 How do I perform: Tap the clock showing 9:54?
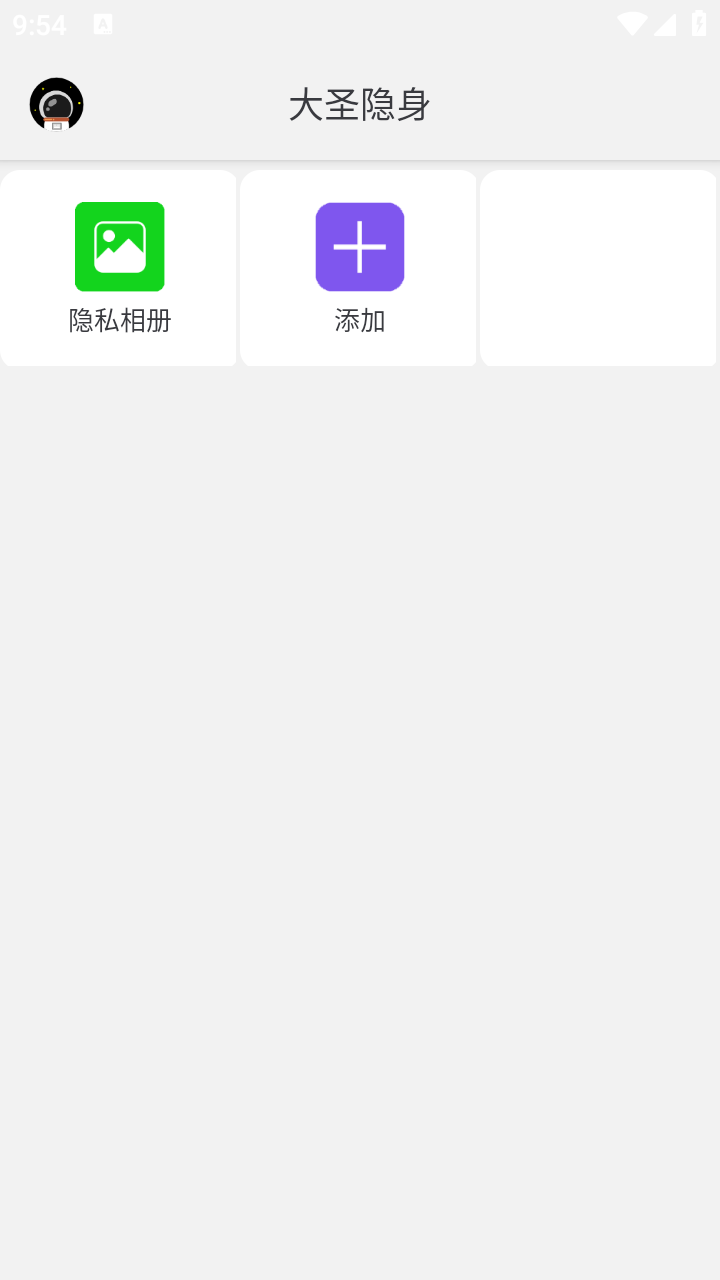37,25
